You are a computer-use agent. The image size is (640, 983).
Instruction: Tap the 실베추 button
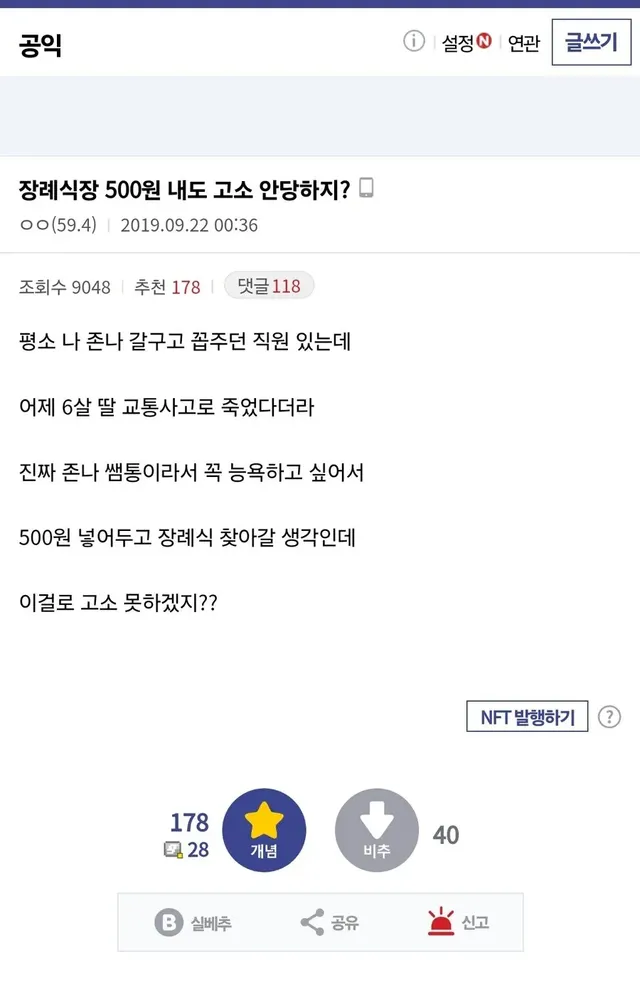pos(194,923)
